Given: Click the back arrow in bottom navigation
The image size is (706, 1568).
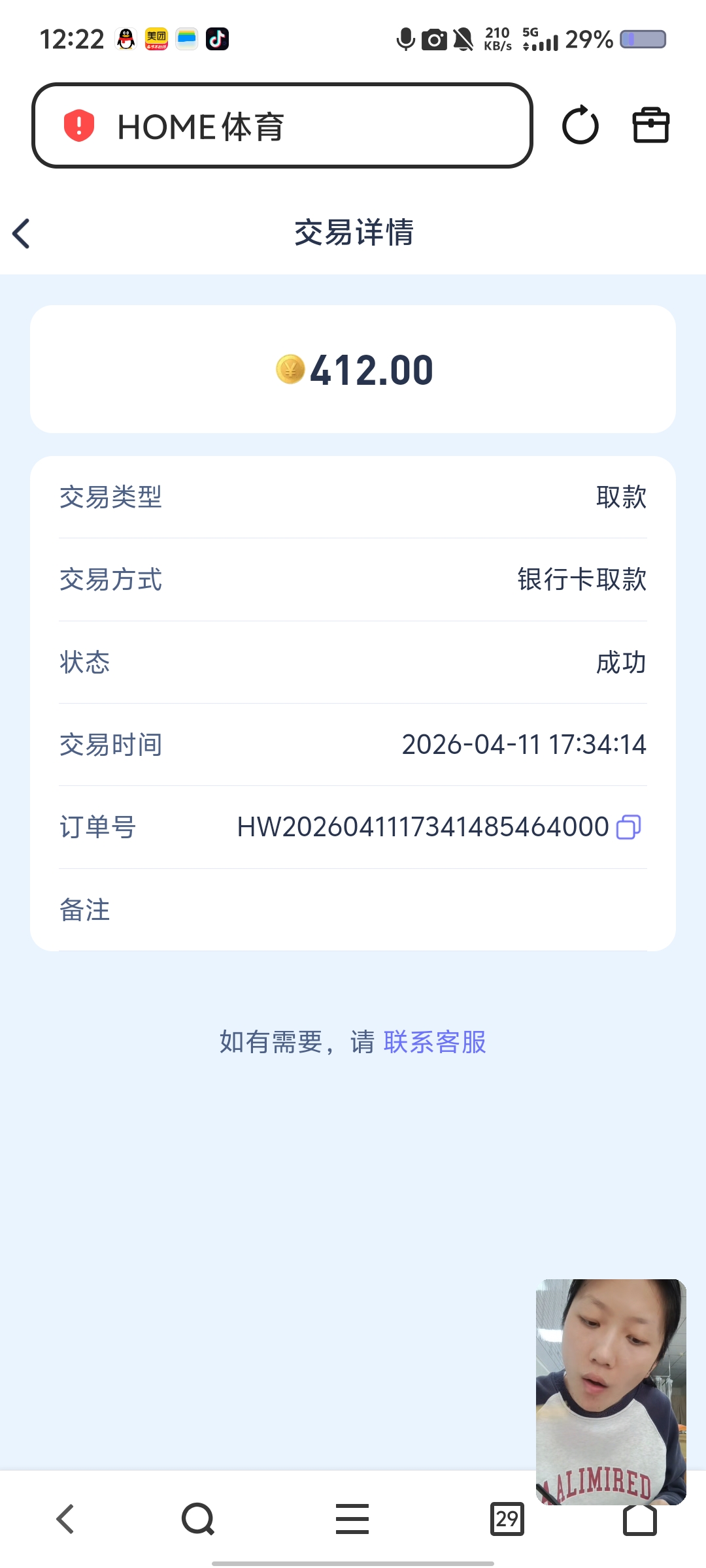Looking at the screenshot, I should pyautogui.click(x=65, y=1518).
